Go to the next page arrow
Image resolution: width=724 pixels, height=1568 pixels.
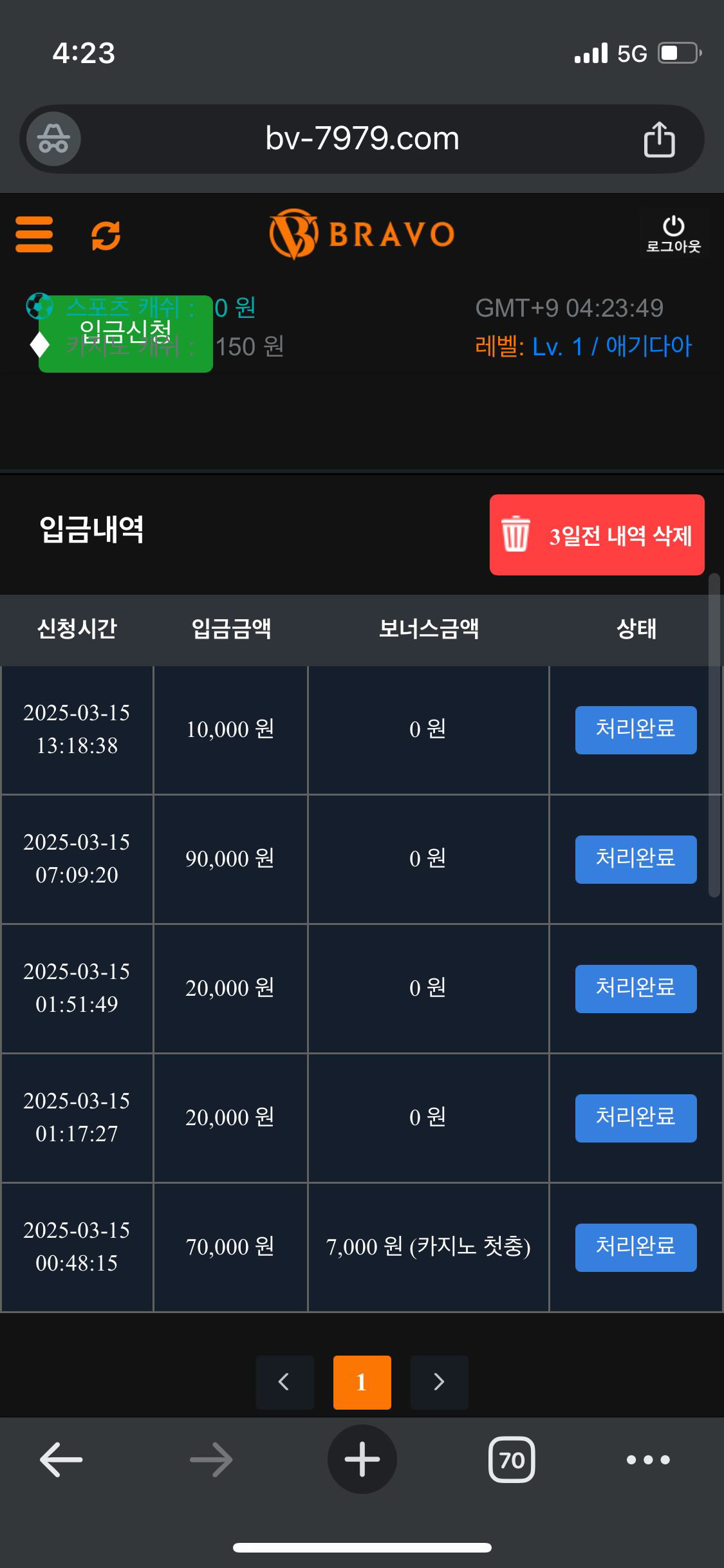point(439,1382)
